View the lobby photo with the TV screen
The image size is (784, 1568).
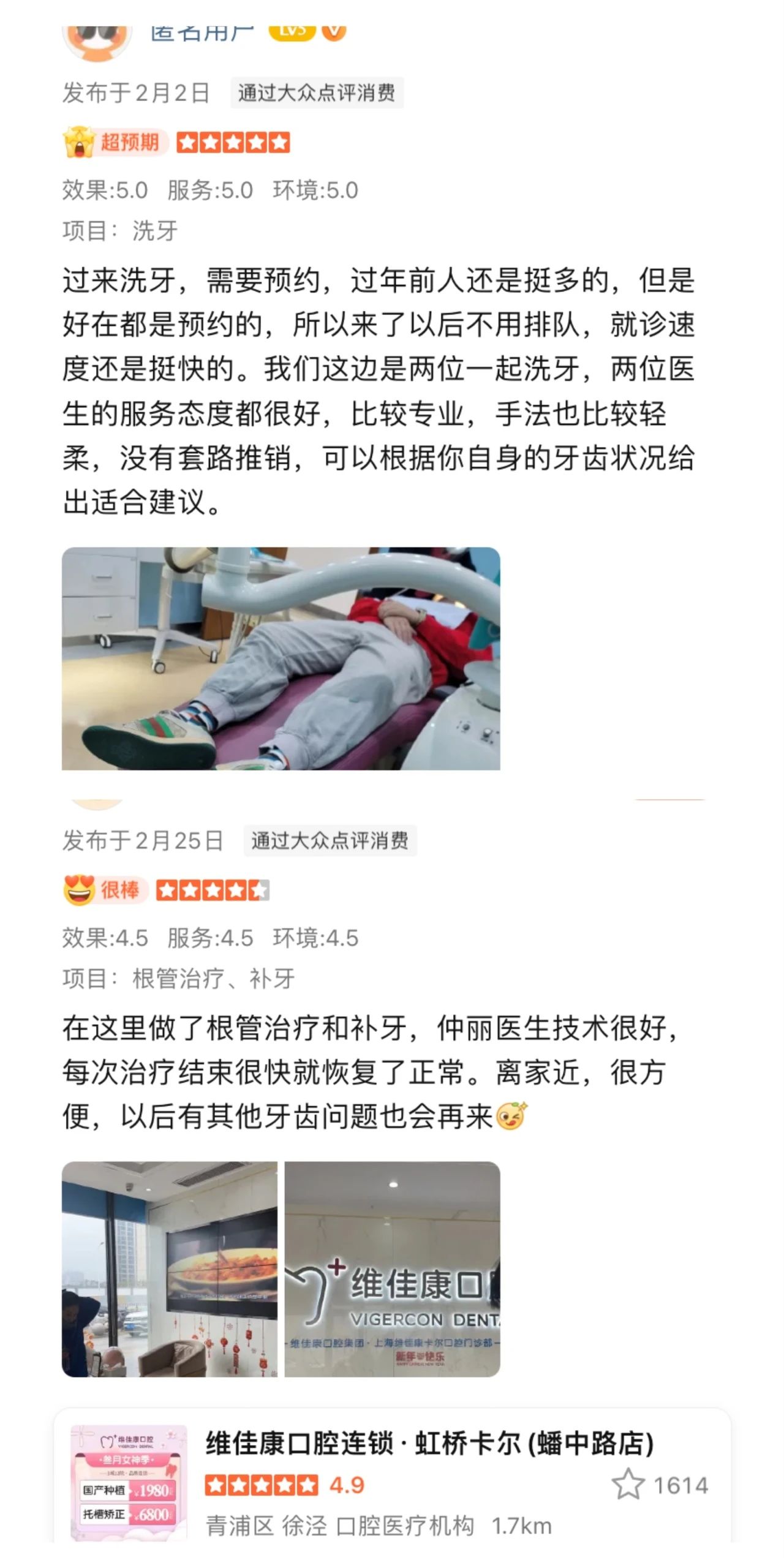click(169, 1268)
